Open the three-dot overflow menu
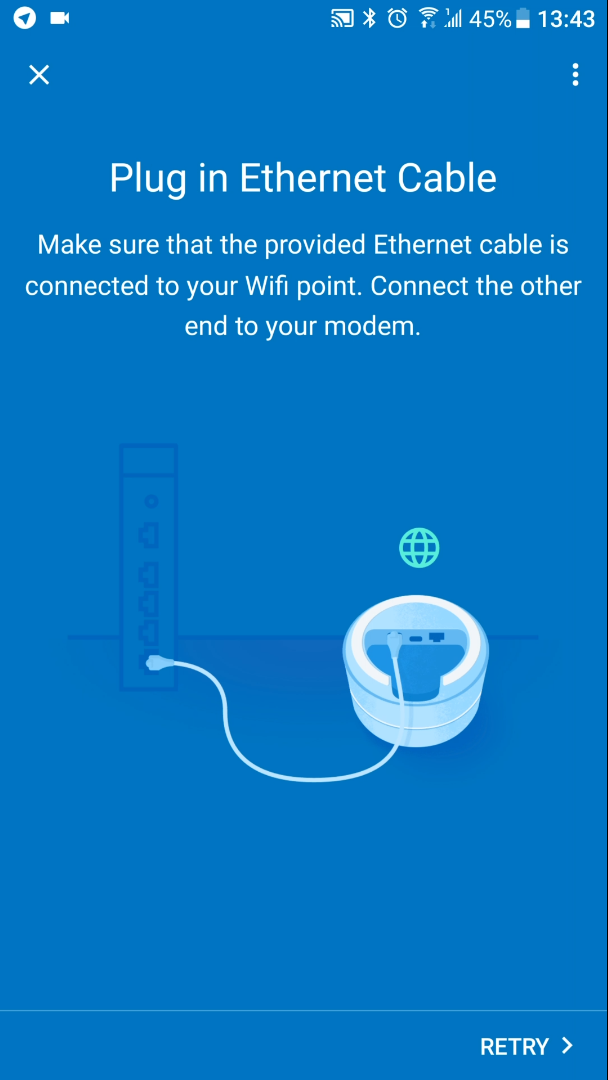Viewport: 608px width, 1080px height. pos(575,74)
